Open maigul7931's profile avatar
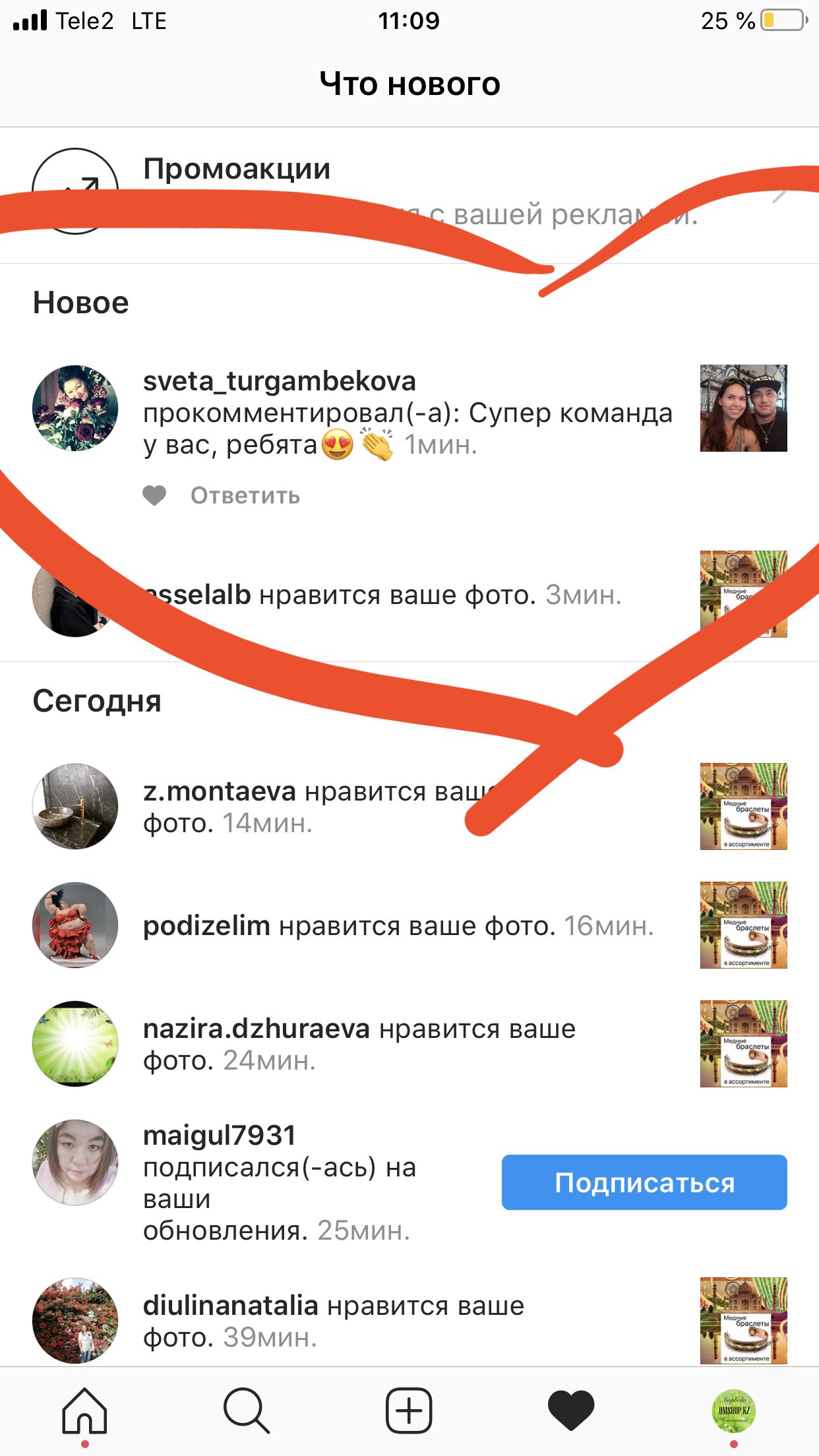 click(75, 1163)
